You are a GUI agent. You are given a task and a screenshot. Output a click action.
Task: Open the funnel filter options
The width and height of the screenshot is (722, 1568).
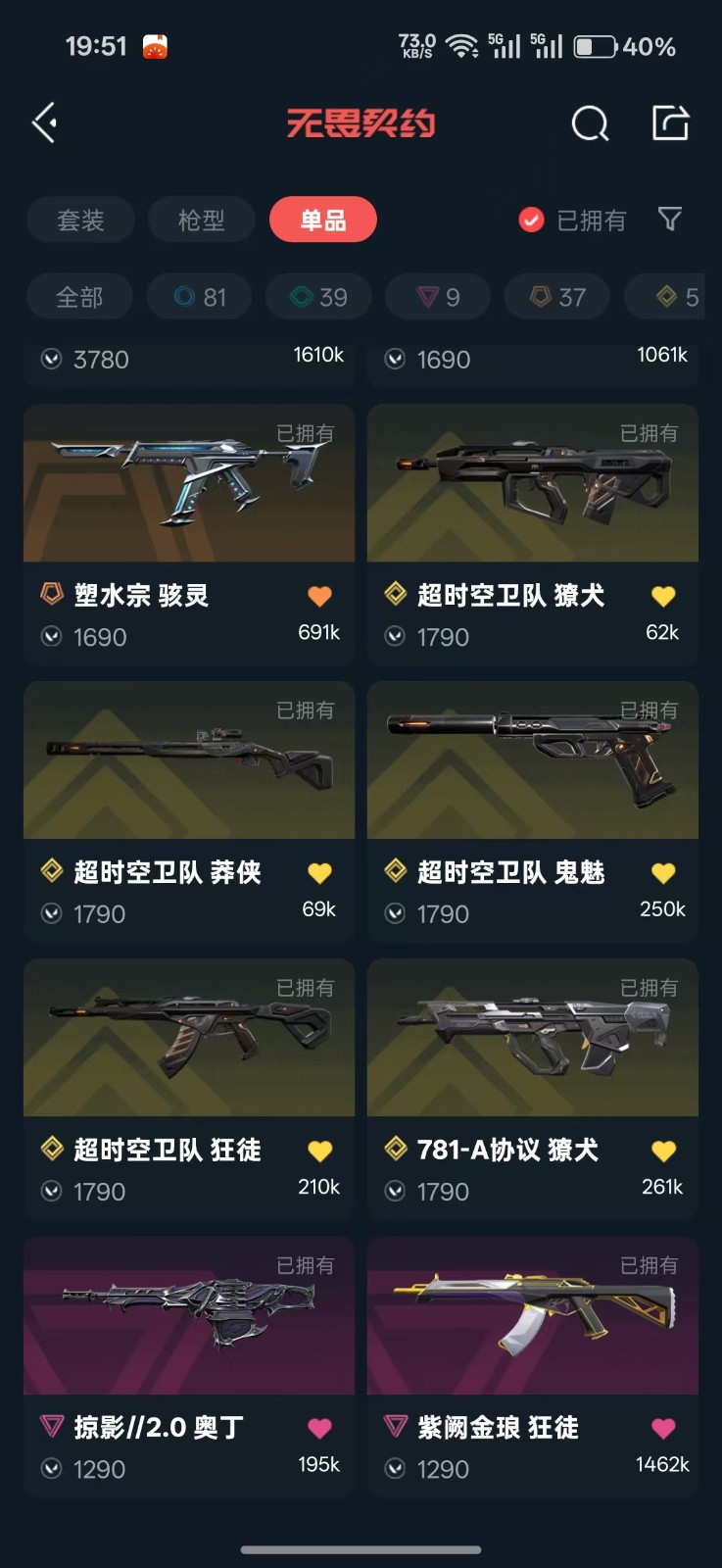(x=670, y=220)
